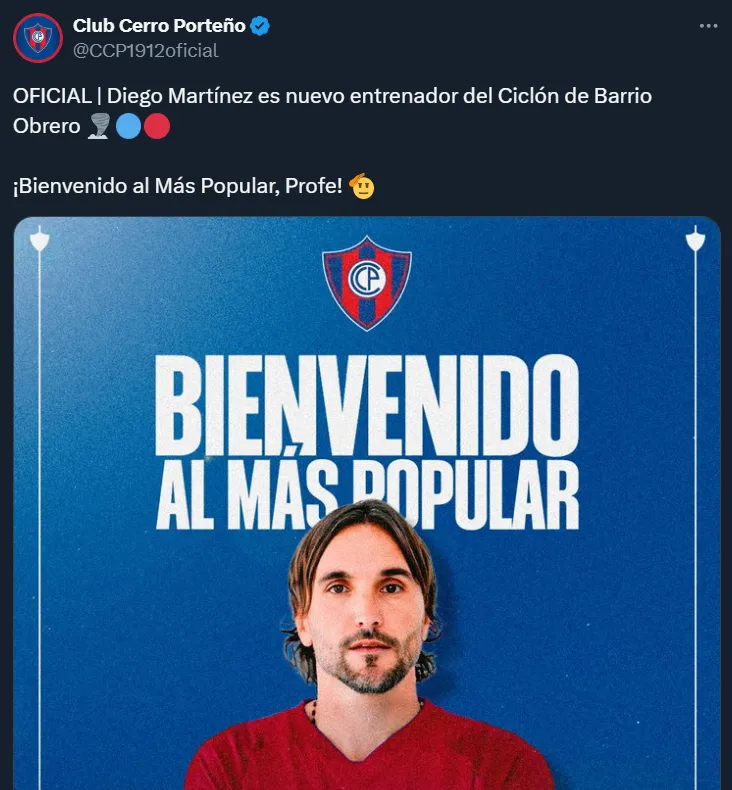This screenshot has height=790, width=732.
Task: Open the Club Cerro Porteño account name
Action: pos(159,26)
